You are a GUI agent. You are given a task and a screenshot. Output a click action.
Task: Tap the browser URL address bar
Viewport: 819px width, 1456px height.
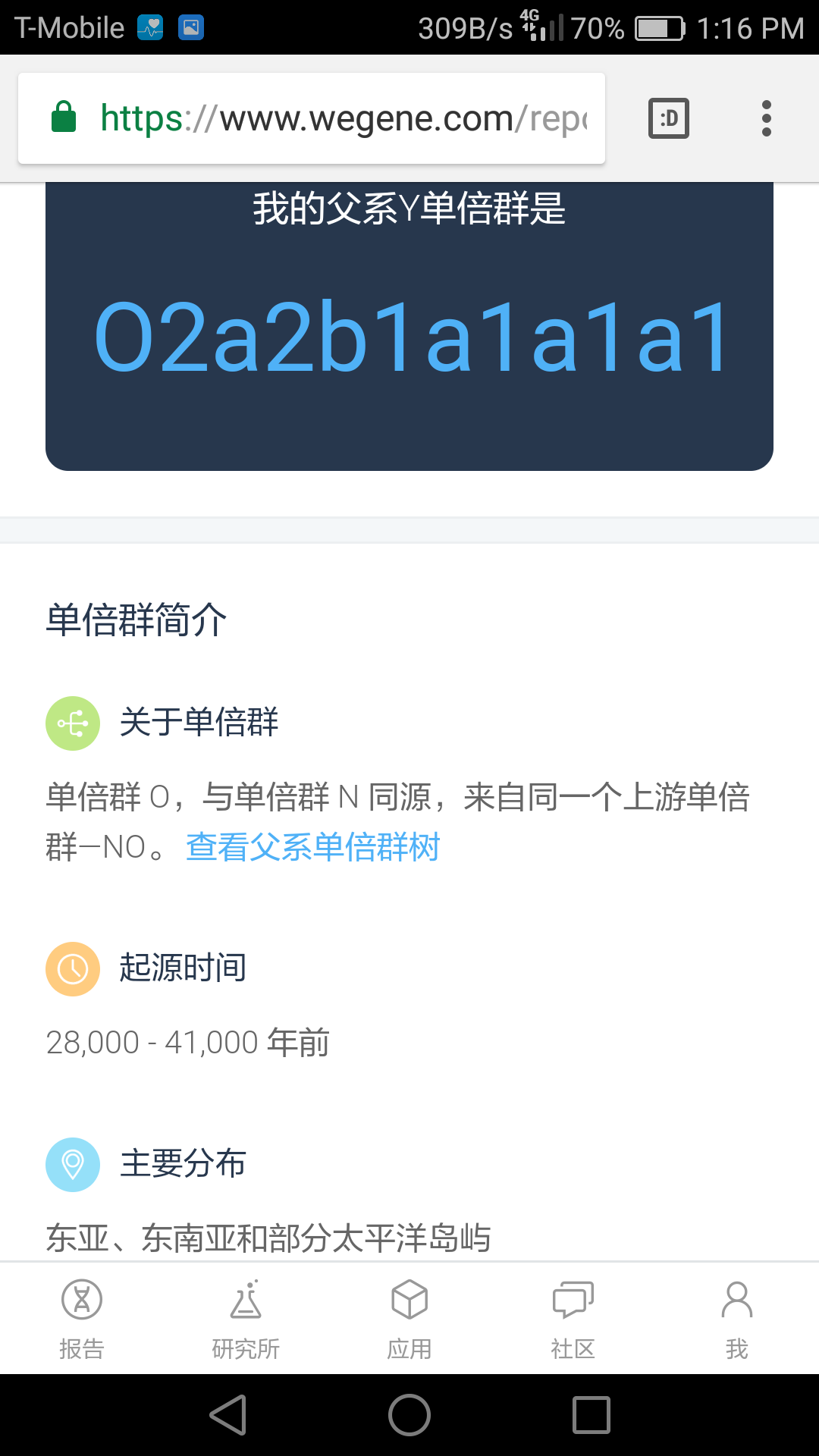312,118
